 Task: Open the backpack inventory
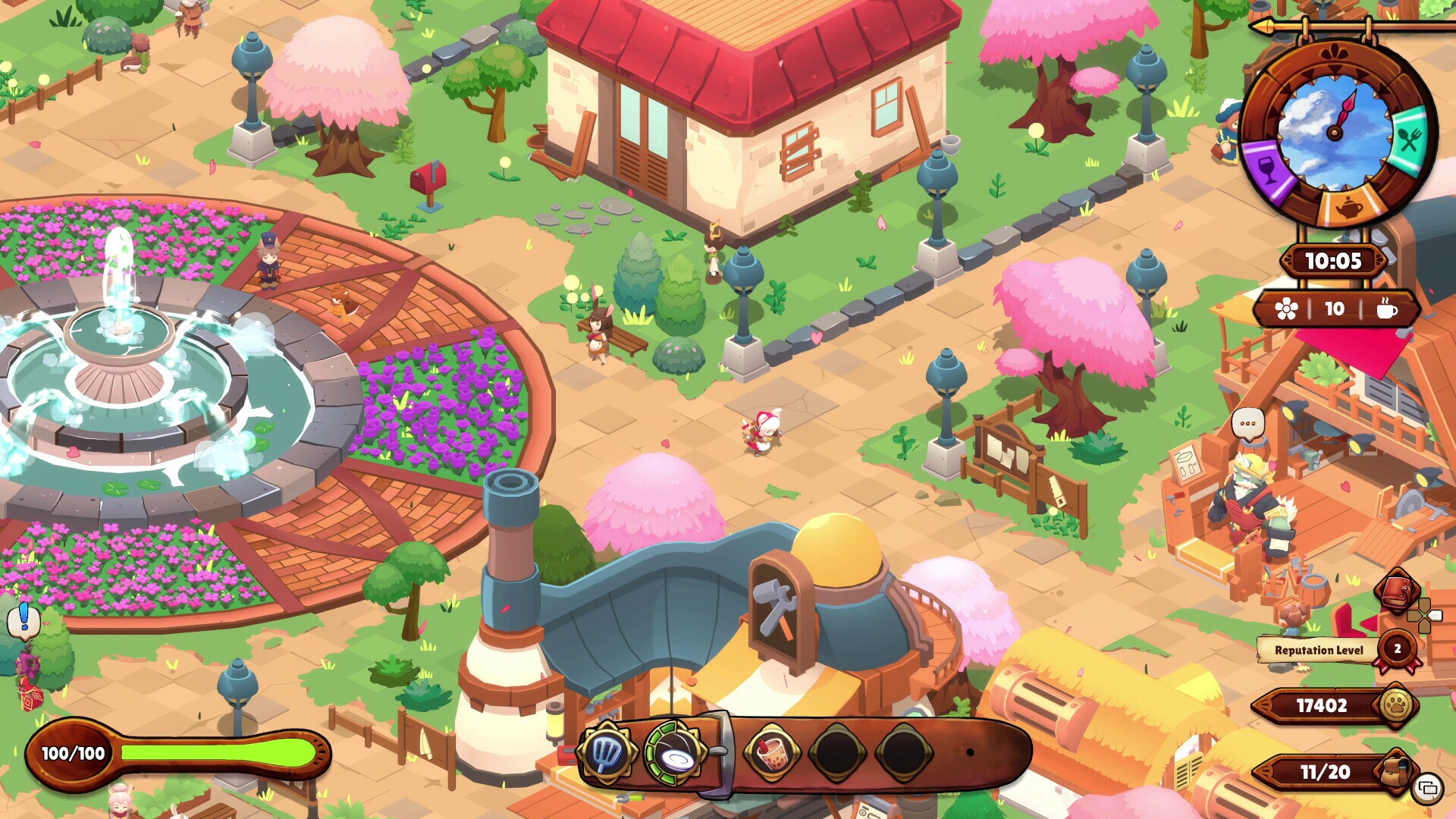(x=1394, y=771)
